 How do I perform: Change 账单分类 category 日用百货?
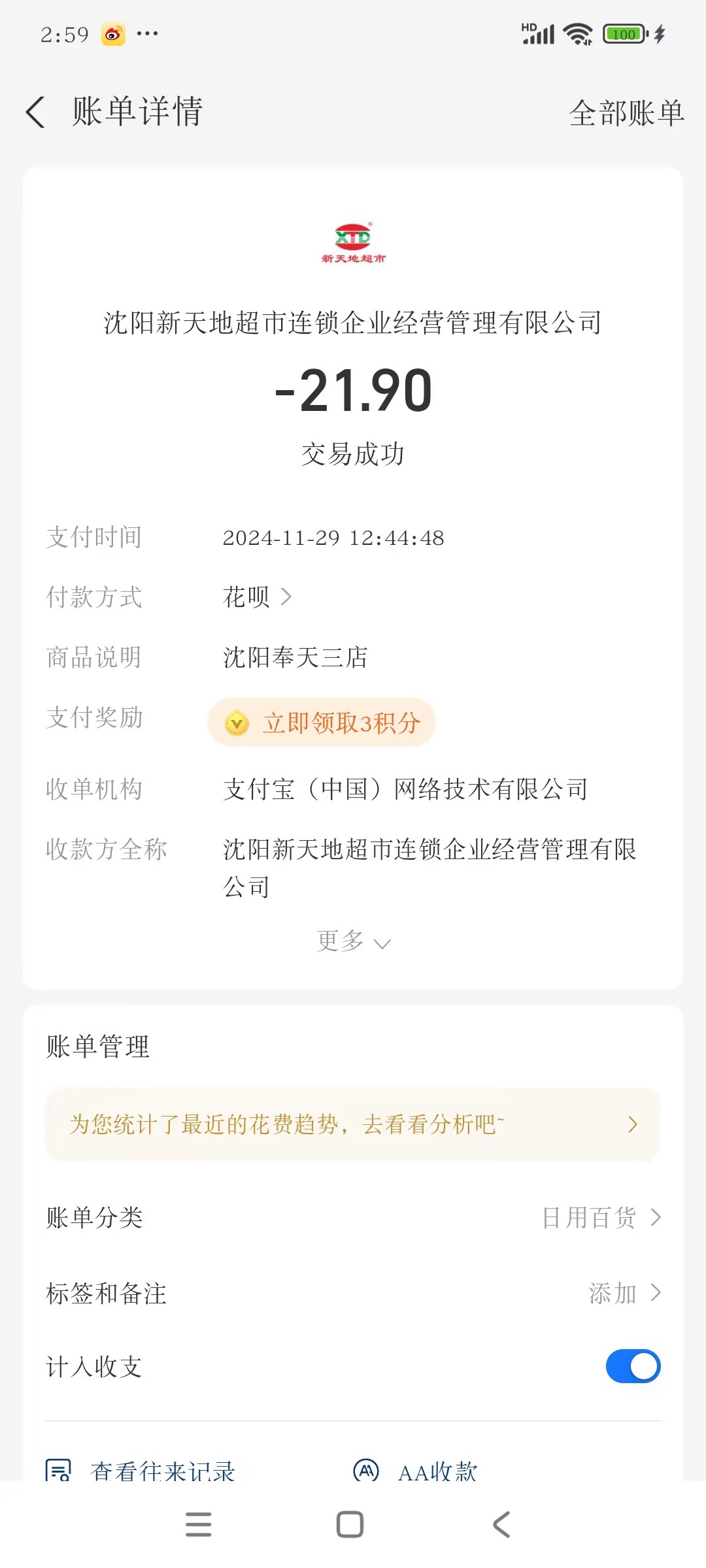(601, 1217)
